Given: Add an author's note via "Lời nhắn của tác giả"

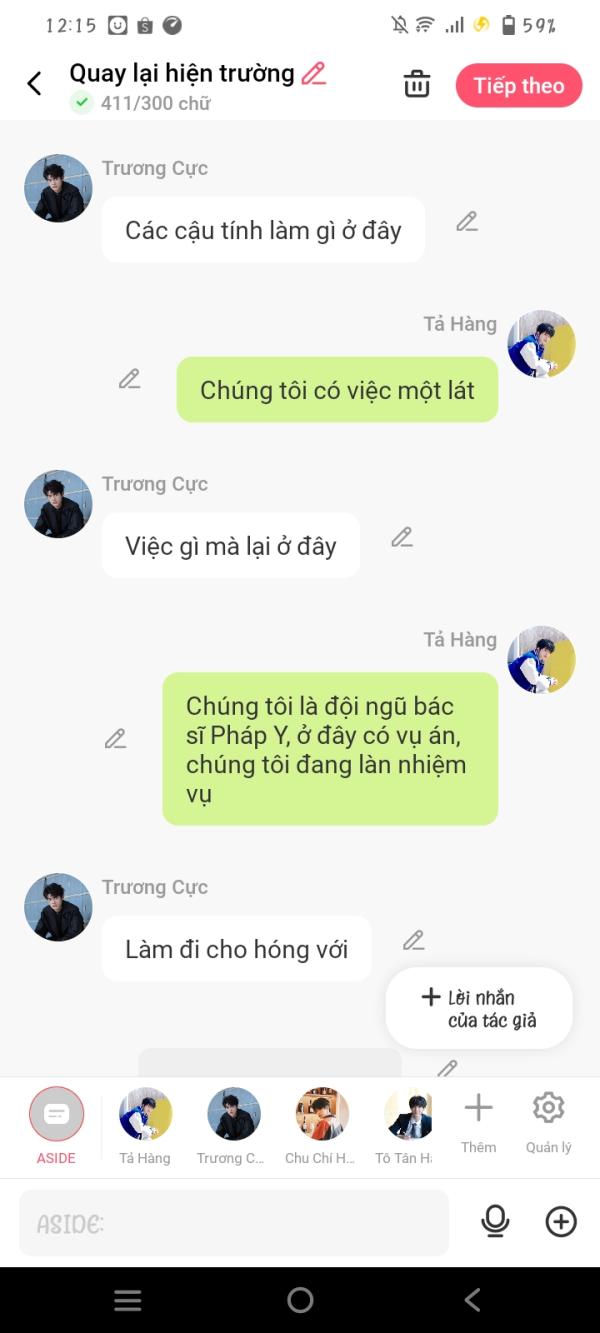Looking at the screenshot, I should pos(479,1008).
